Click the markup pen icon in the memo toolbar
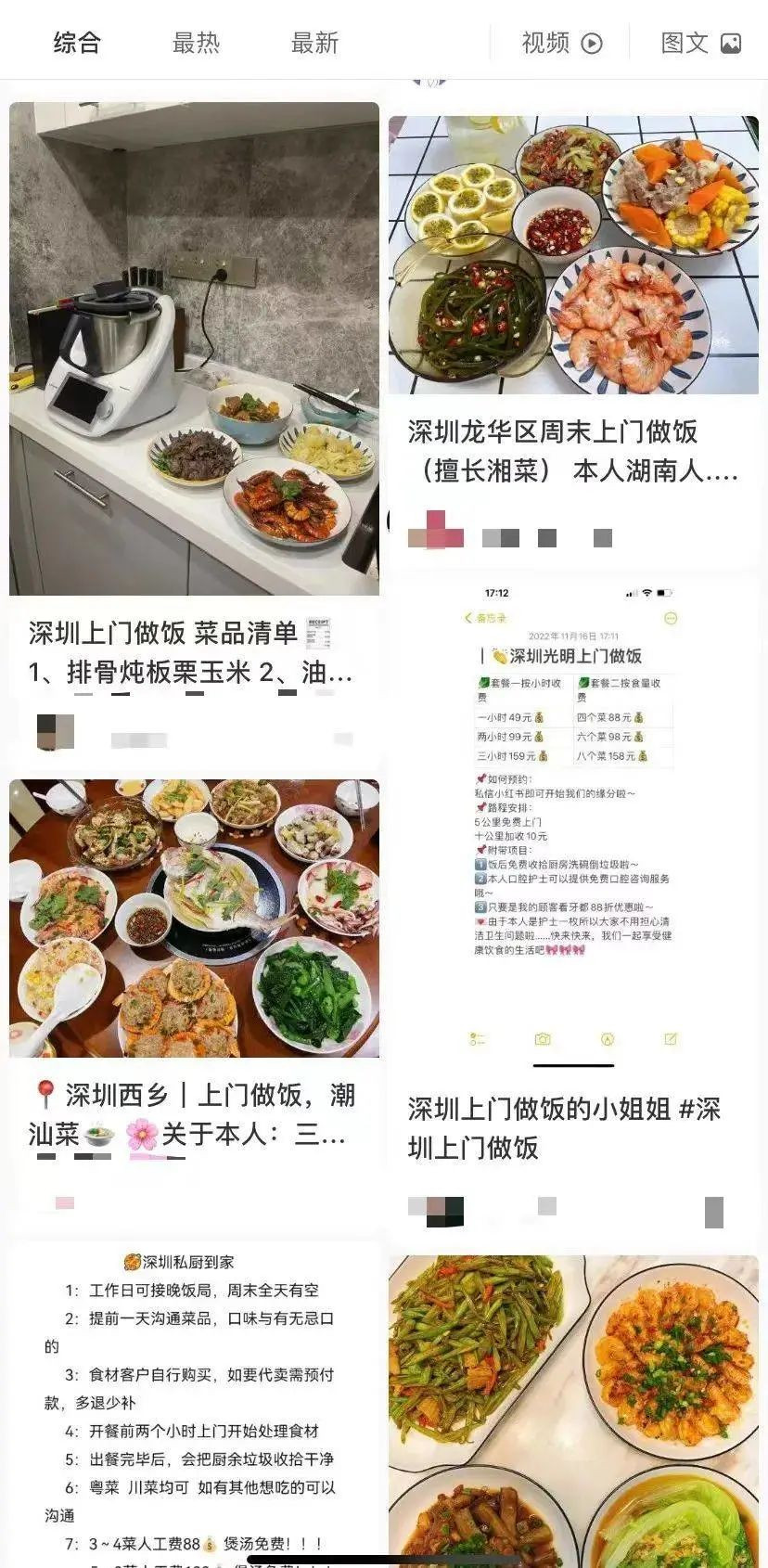 pos(606,1040)
